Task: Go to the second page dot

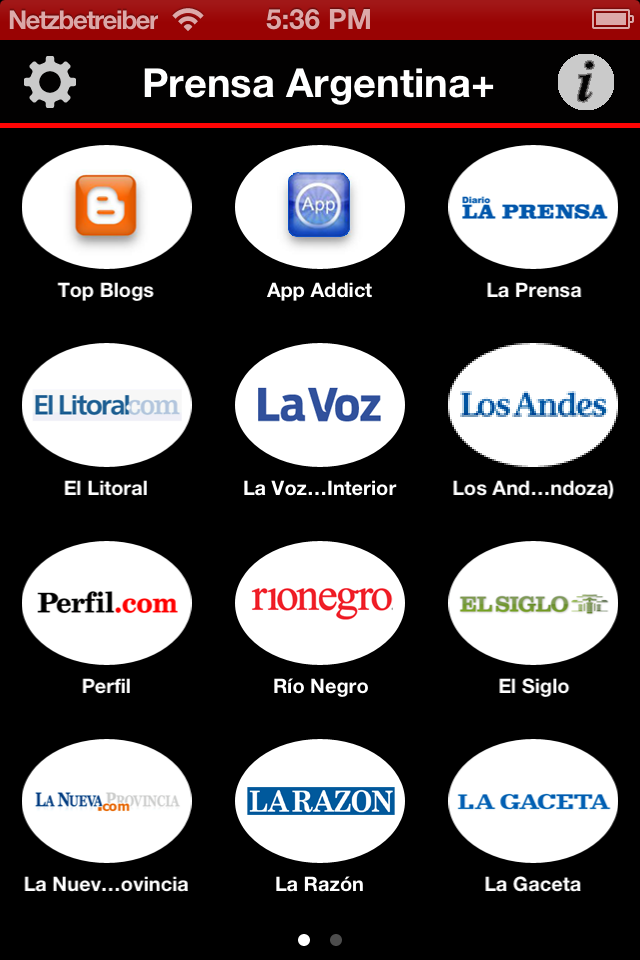Action: [x=336, y=940]
